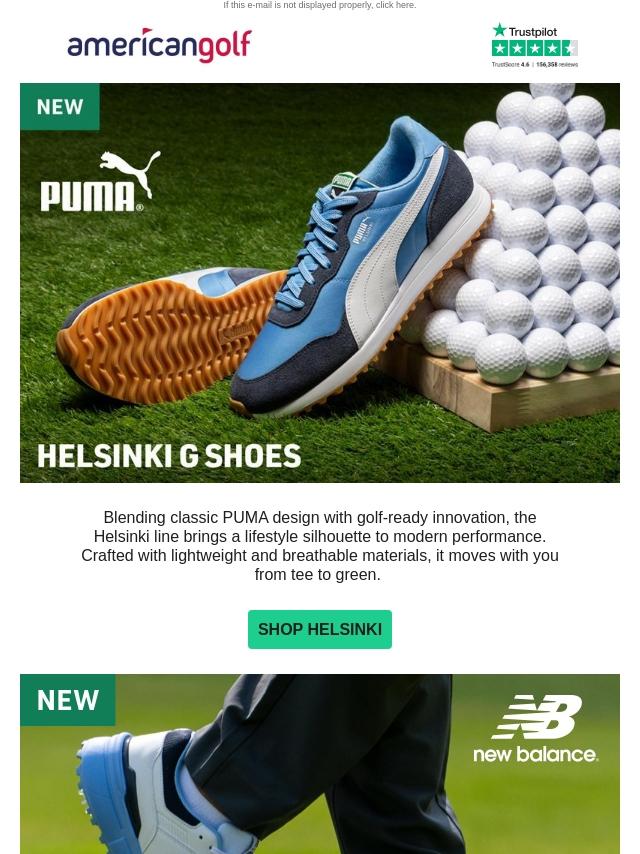Open the New Balance shoes banner

point(320,763)
